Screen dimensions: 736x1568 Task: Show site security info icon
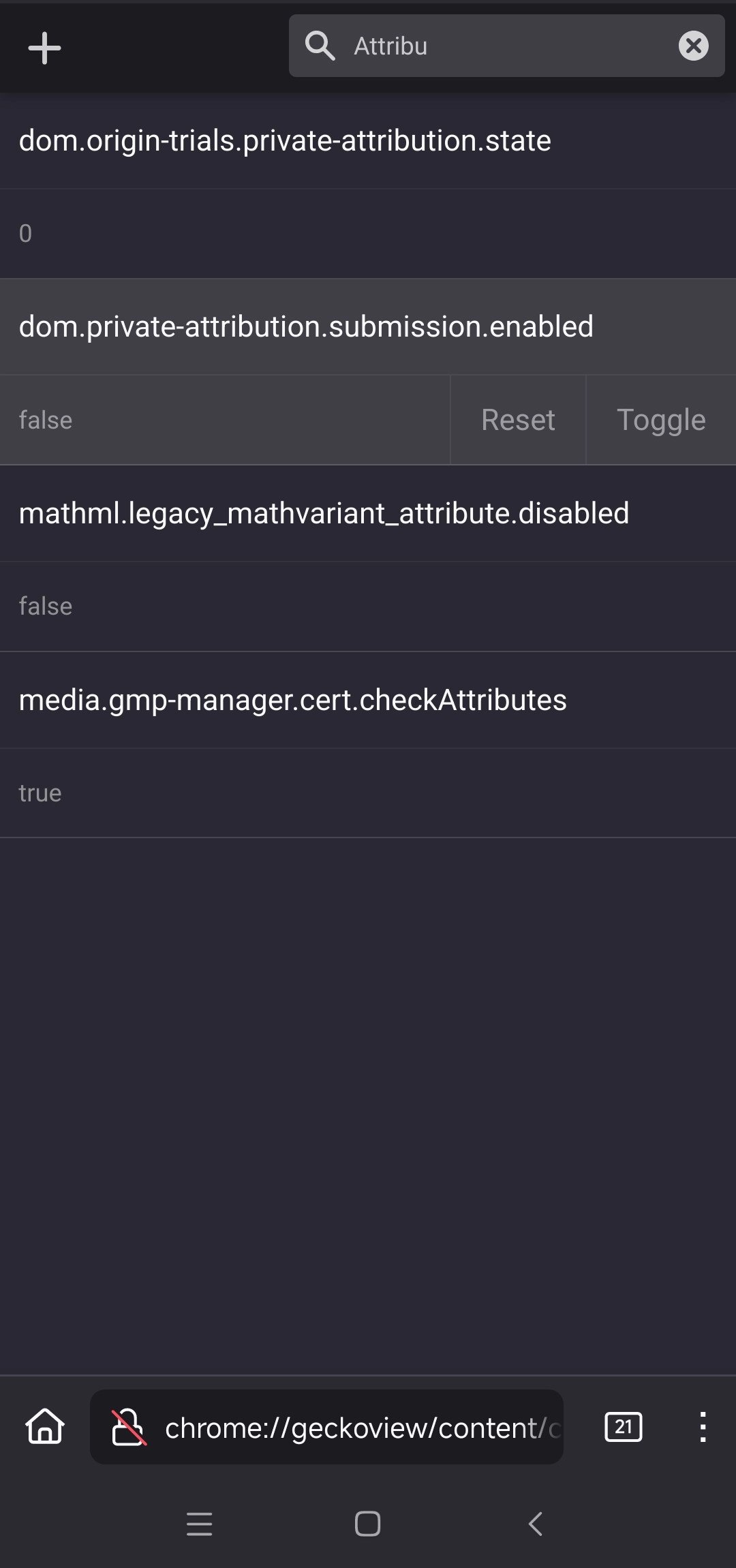point(128,1427)
